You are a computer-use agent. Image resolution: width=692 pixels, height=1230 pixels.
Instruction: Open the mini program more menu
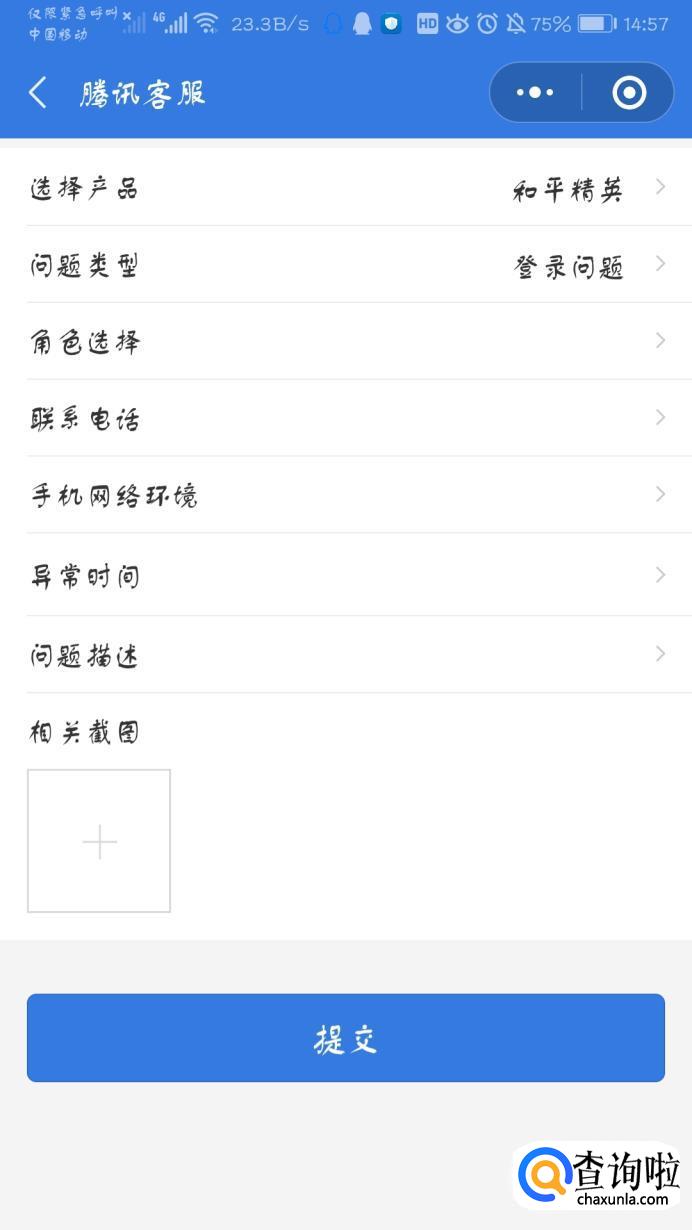pyautogui.click(x=535, y=93)
